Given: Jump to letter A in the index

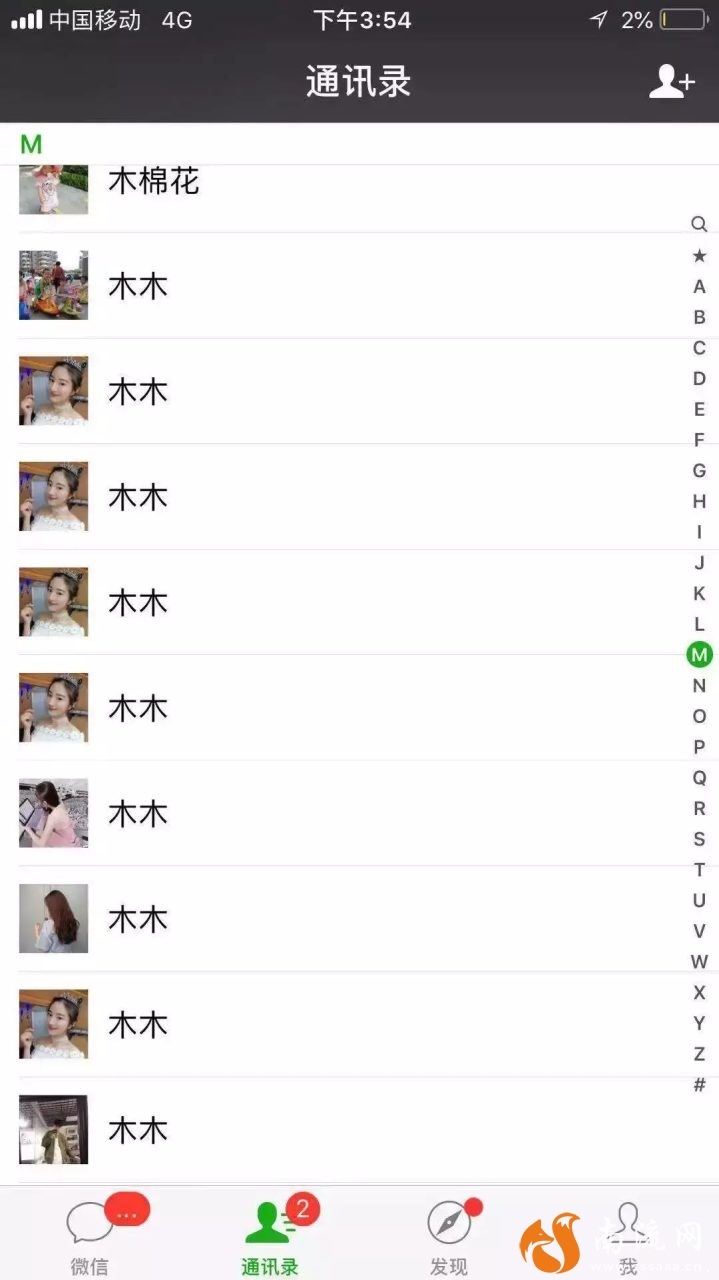Looking at the screenshot, I should 699,286.
